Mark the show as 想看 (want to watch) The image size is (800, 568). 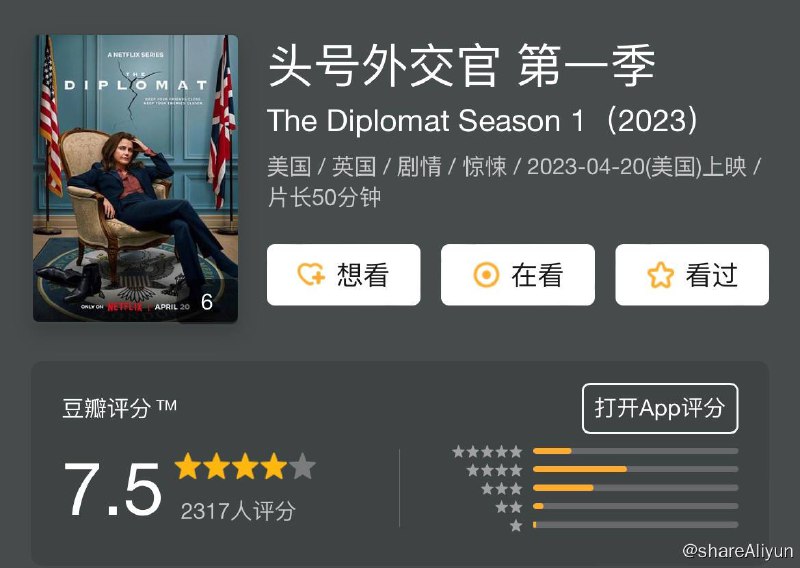point(343,275)
